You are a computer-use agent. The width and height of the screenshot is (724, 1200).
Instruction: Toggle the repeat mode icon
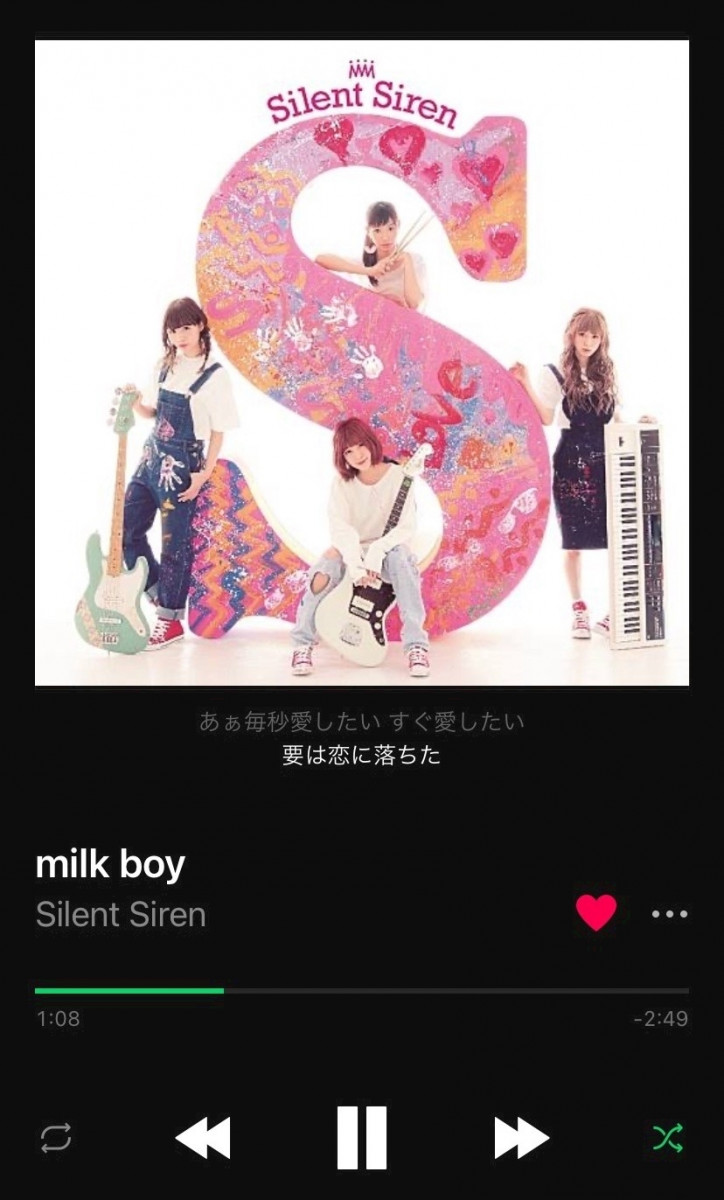(x=55, y=1137)
